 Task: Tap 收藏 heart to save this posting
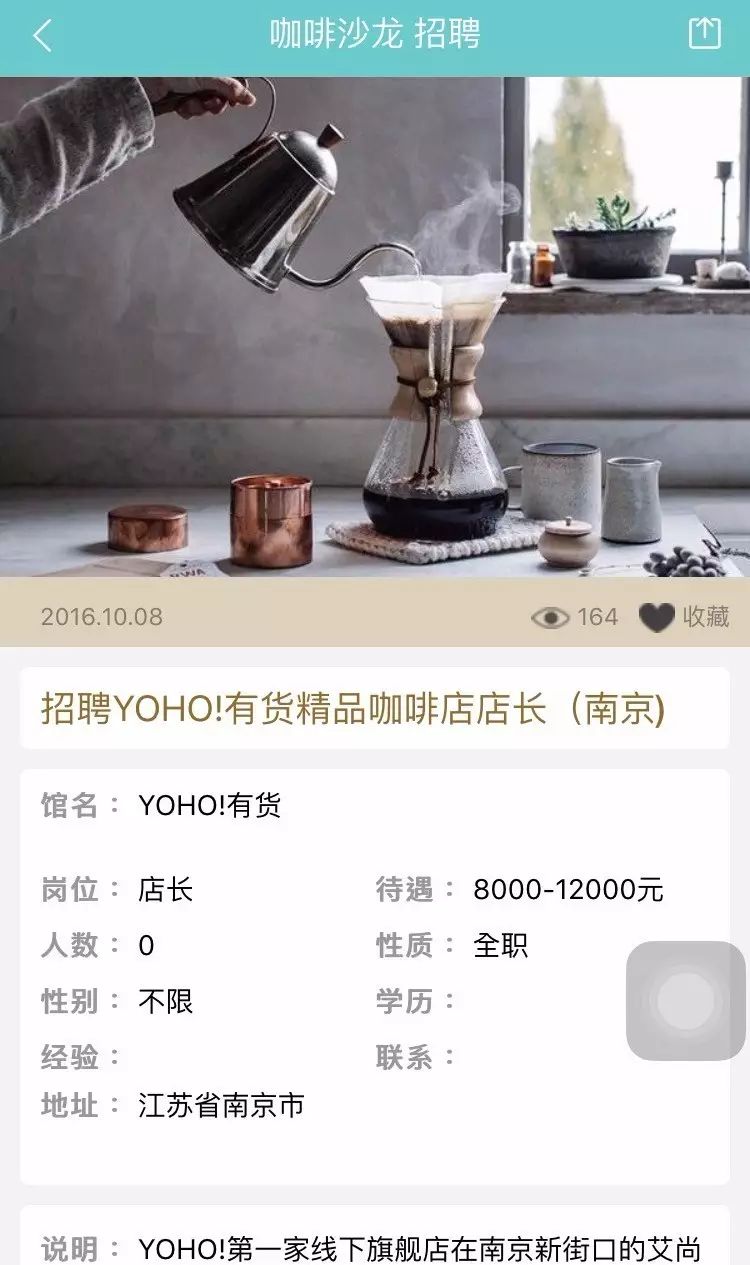coord(657,618)
